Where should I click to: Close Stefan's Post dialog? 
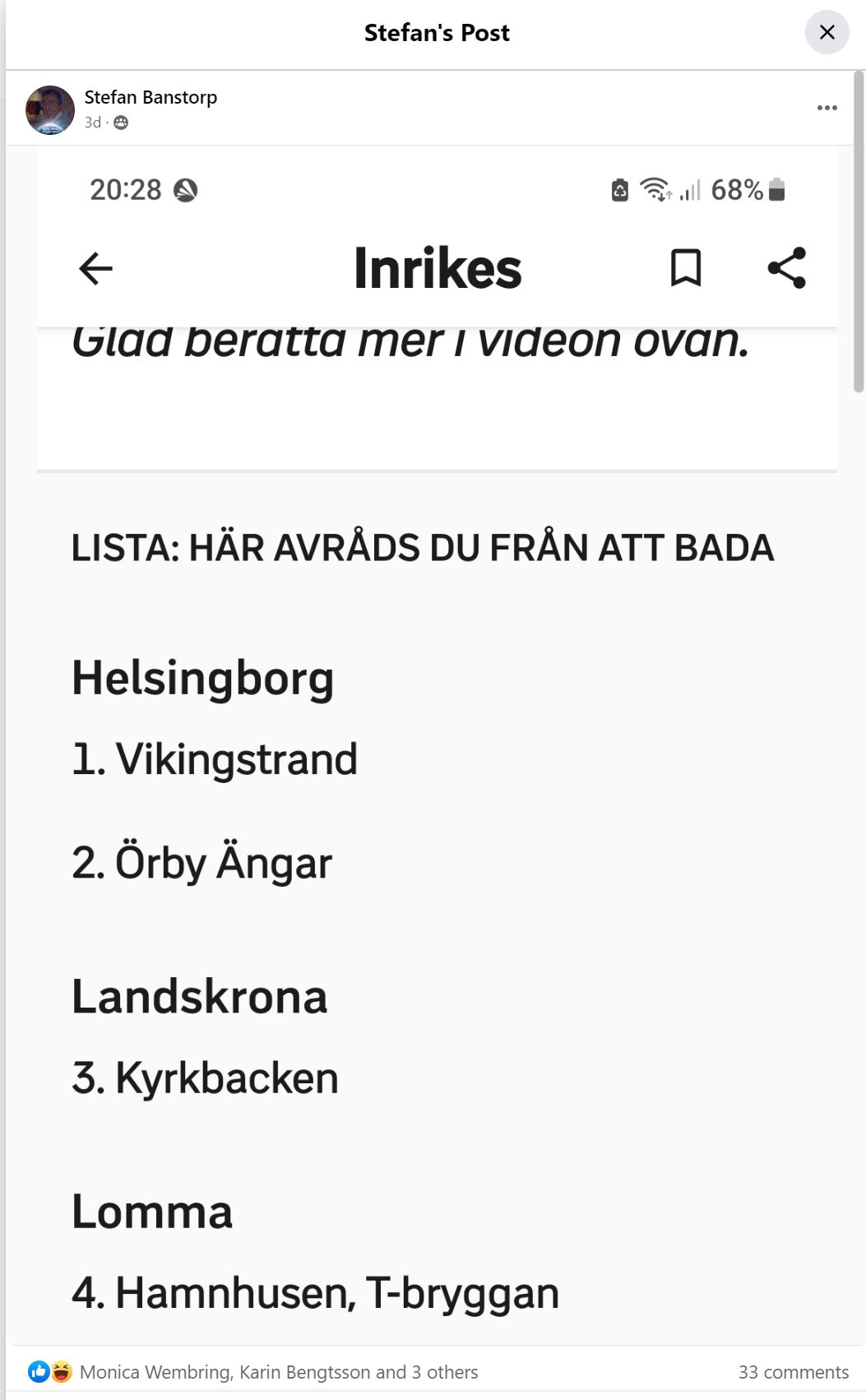[827, 32]
